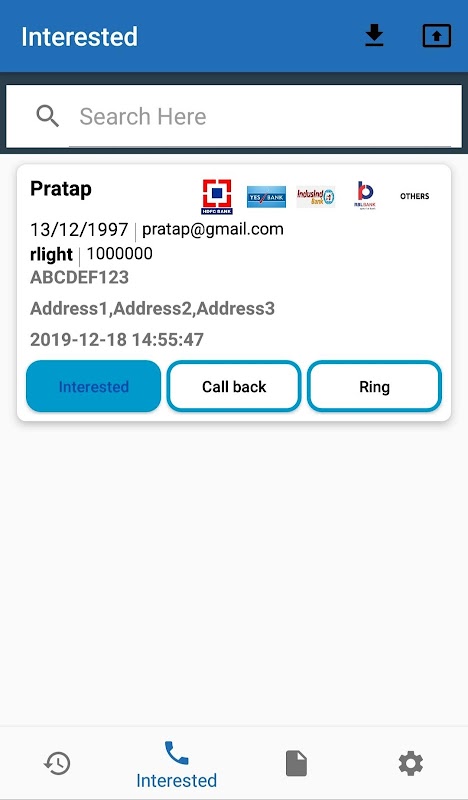Mark Pratap as Interested

[93, 386]
